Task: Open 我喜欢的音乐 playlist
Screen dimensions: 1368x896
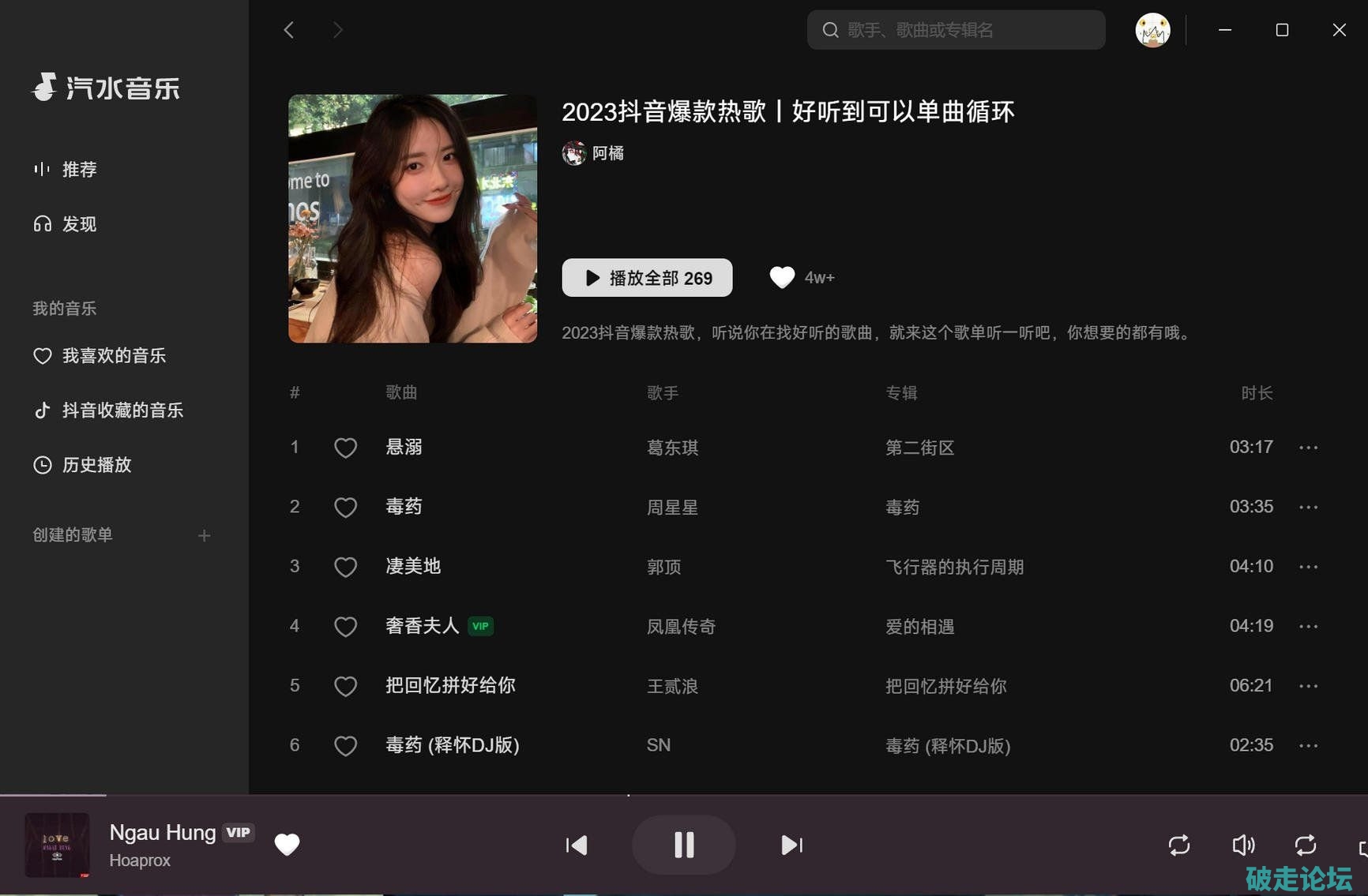Action: tap(114, 356)
